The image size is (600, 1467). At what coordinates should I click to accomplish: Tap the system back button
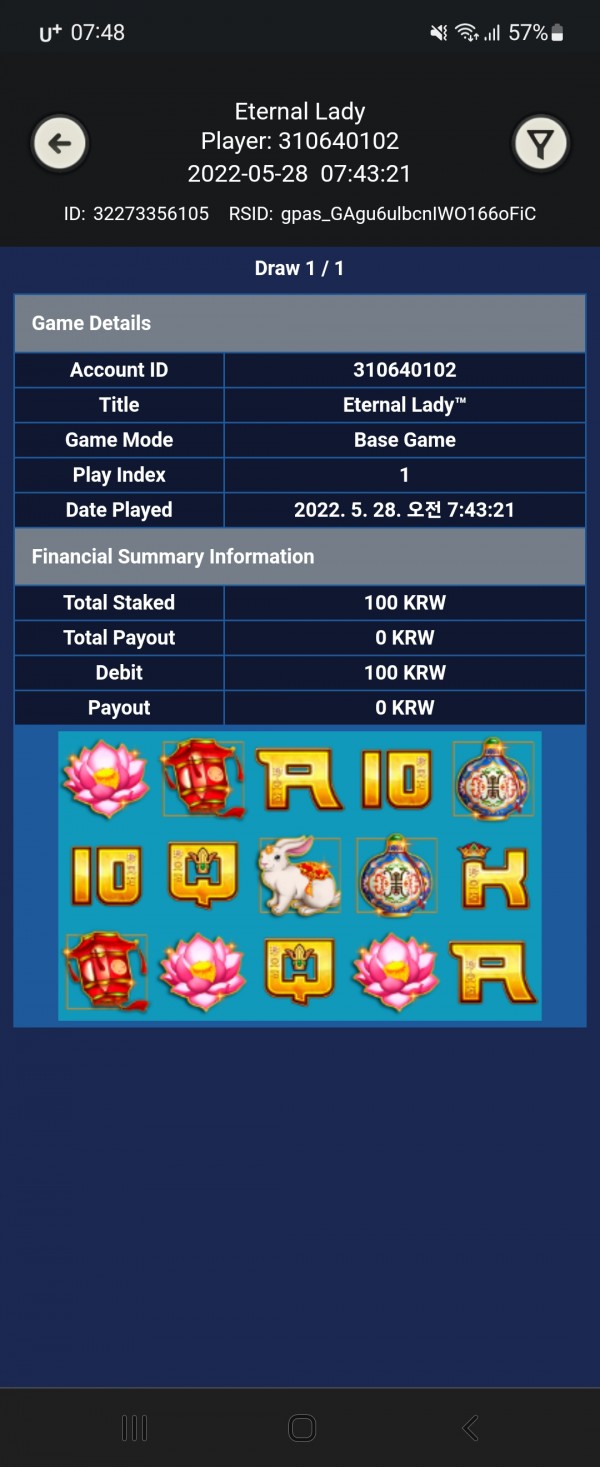click(x=469, y=1428)
